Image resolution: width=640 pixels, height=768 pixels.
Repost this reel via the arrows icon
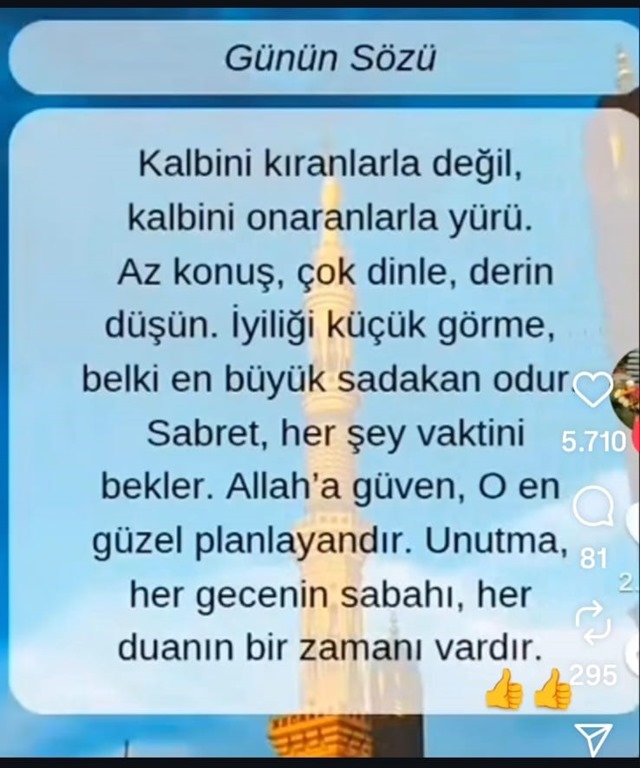click(x=594, y=622)
